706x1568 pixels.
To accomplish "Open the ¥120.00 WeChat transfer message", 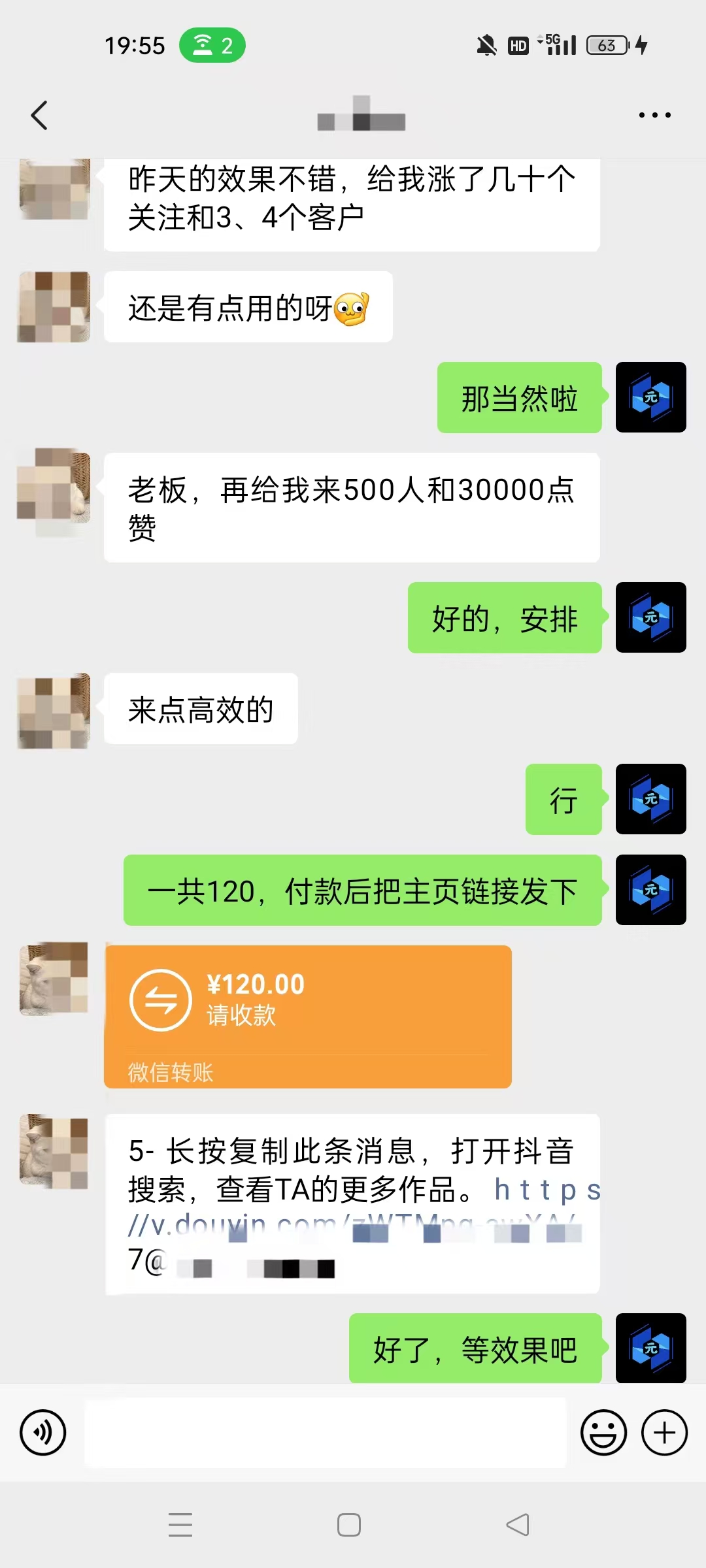I will click(x=308, y=1016).
